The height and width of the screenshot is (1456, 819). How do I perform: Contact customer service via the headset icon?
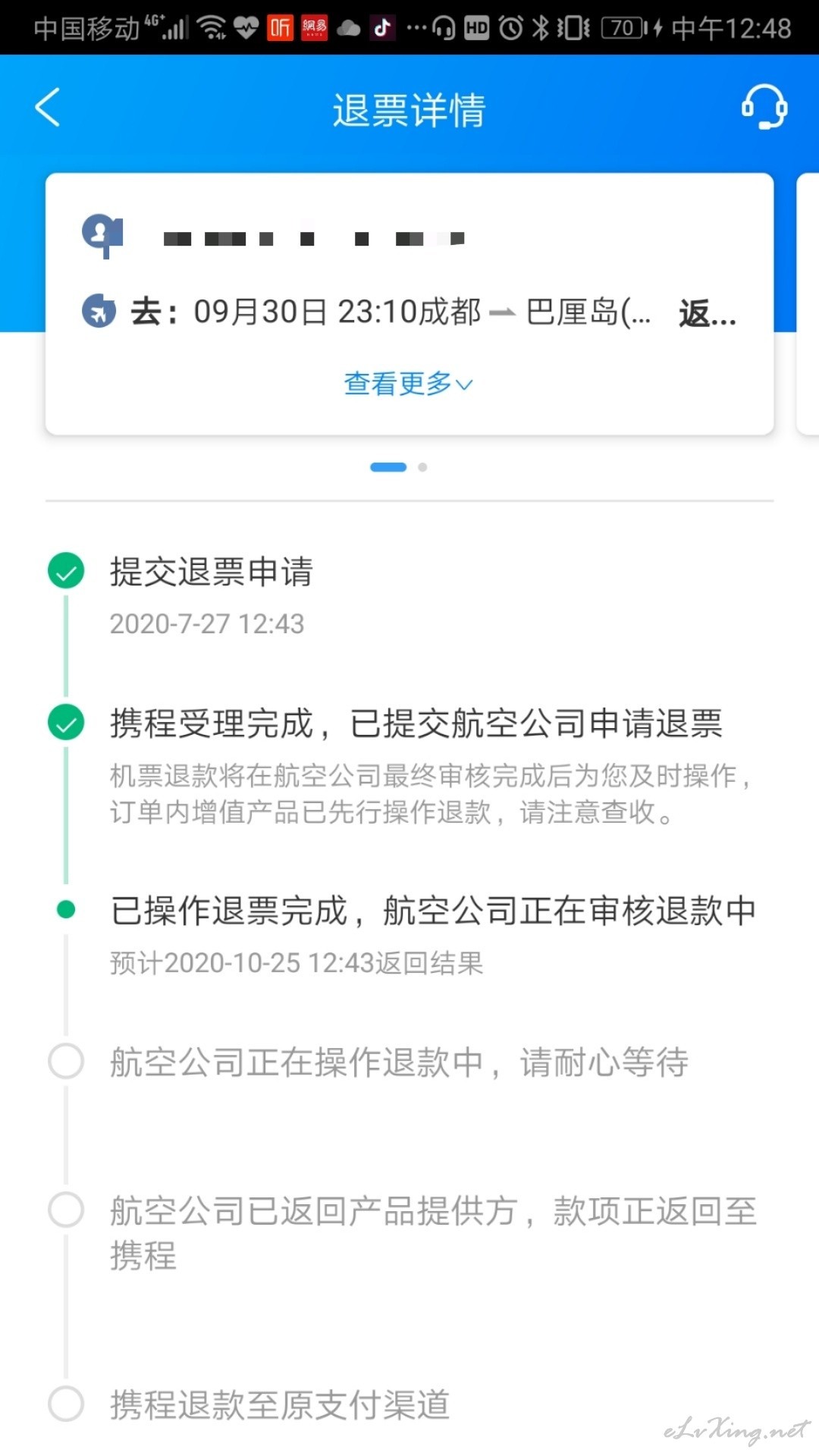764,108
